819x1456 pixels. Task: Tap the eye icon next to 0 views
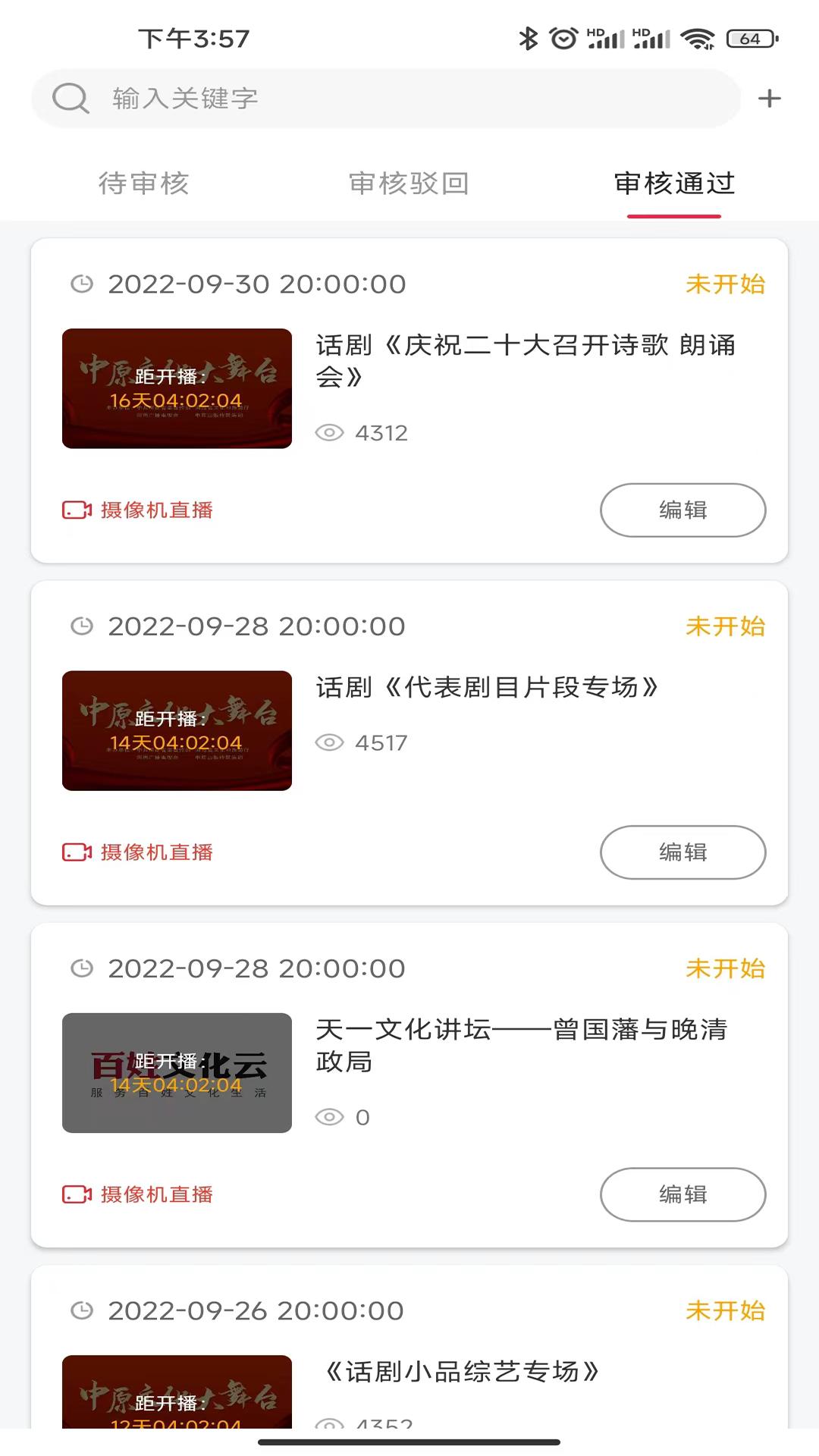click(x=328, y=1116)
